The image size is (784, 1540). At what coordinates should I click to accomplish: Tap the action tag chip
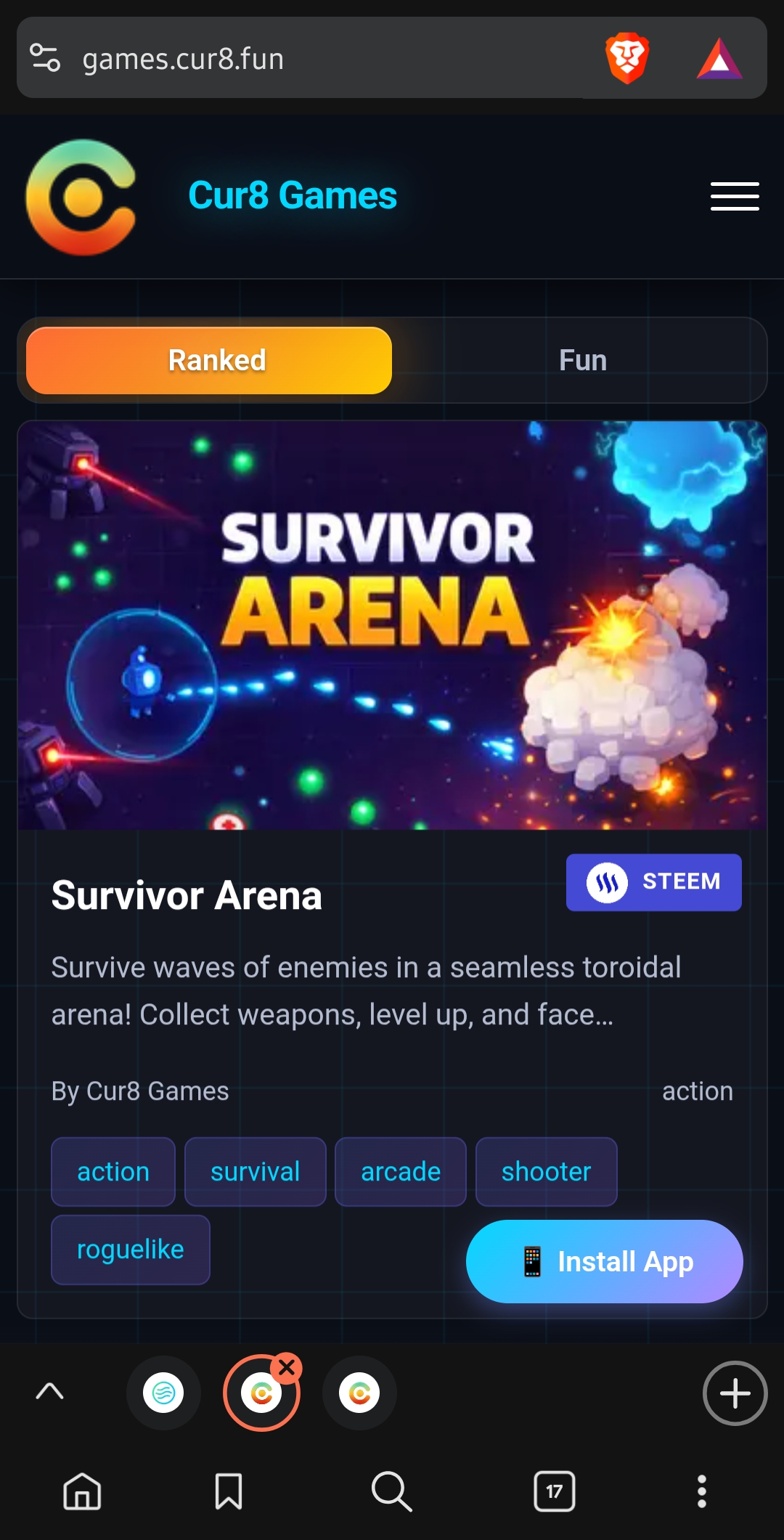click(x=113, y=1171)
